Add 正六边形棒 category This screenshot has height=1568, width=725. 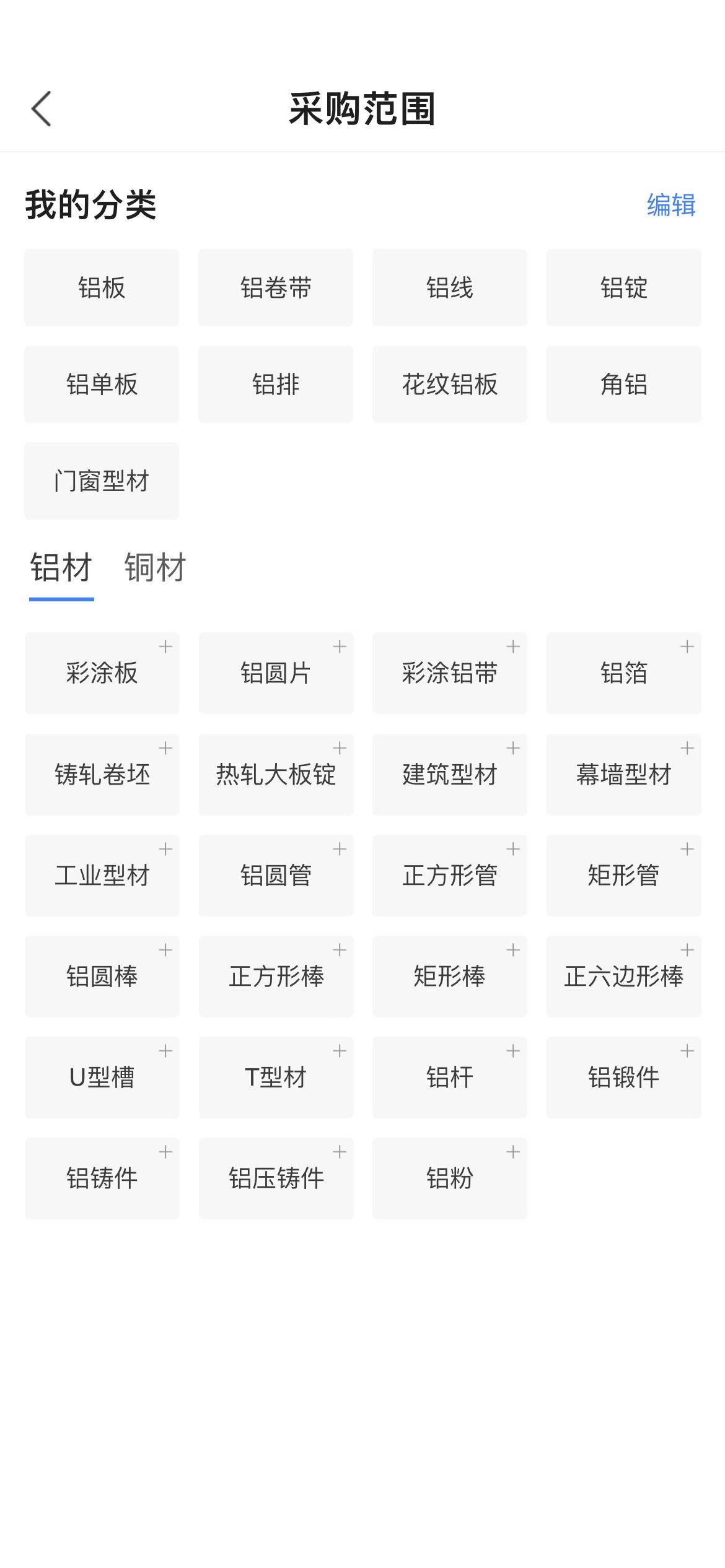coord(624,977)
